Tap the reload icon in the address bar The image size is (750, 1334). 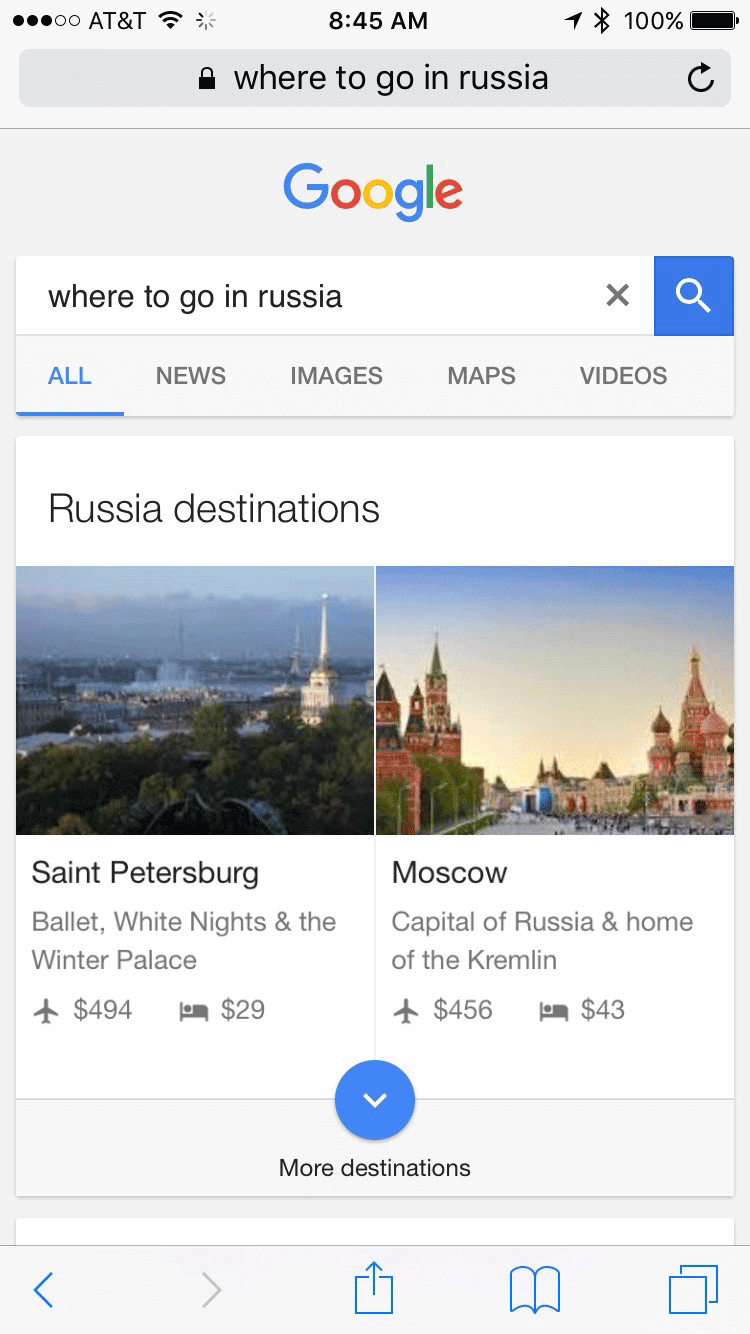(701, 77)
